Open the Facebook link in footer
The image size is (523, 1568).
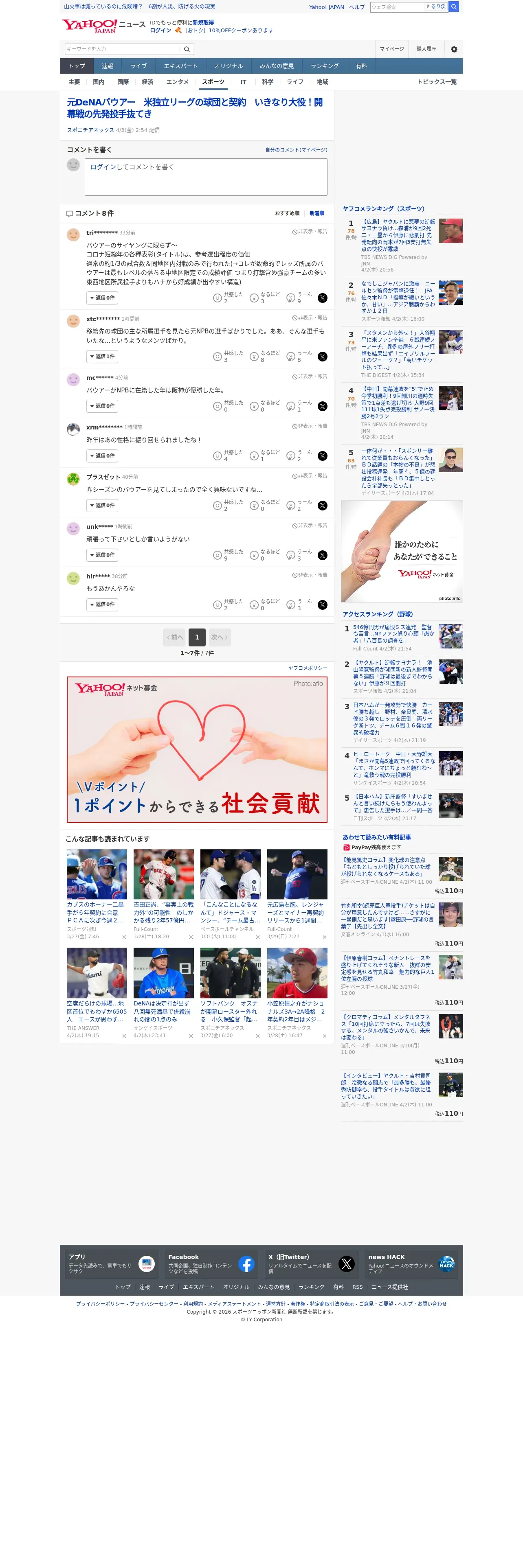(209, 1264)
